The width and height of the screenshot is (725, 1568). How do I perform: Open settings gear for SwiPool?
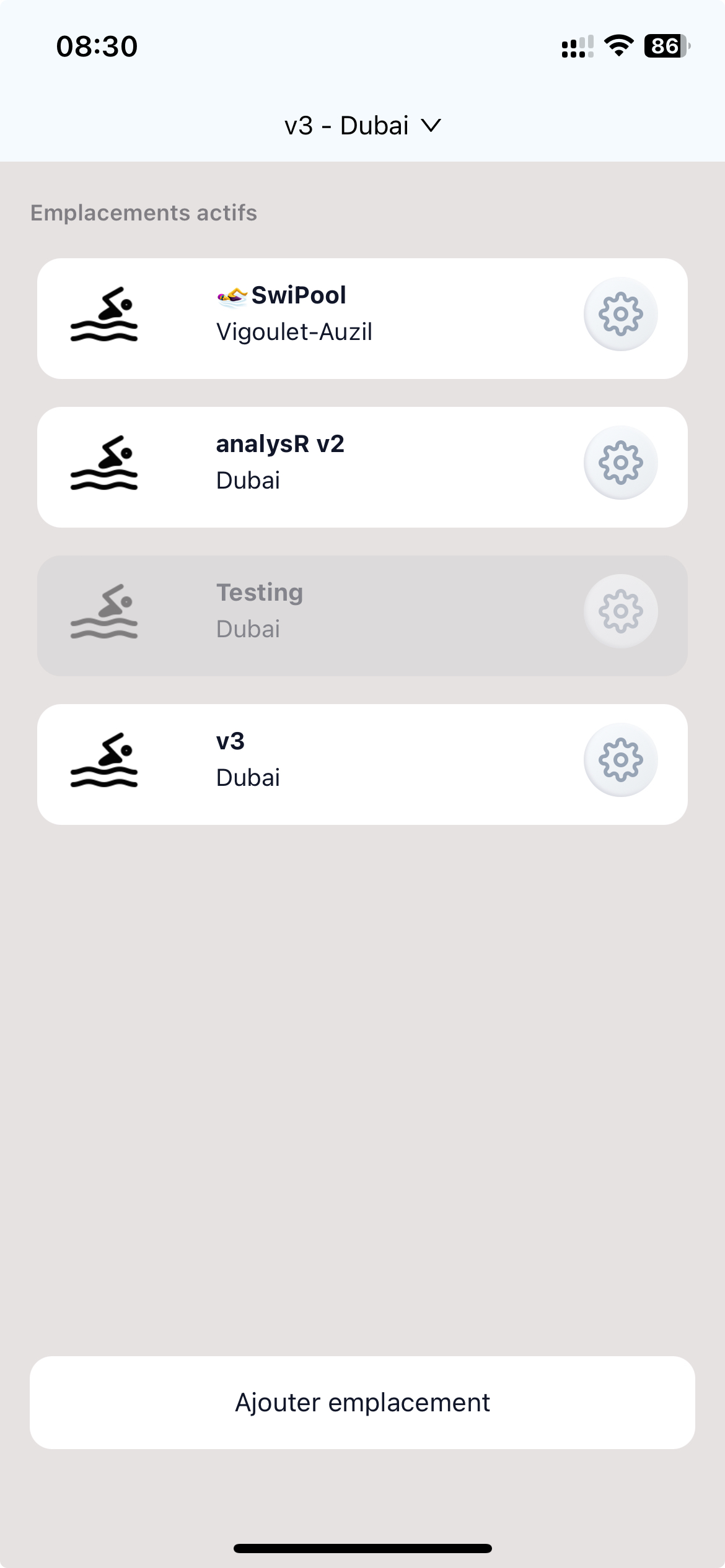click(x=620, y=315)
